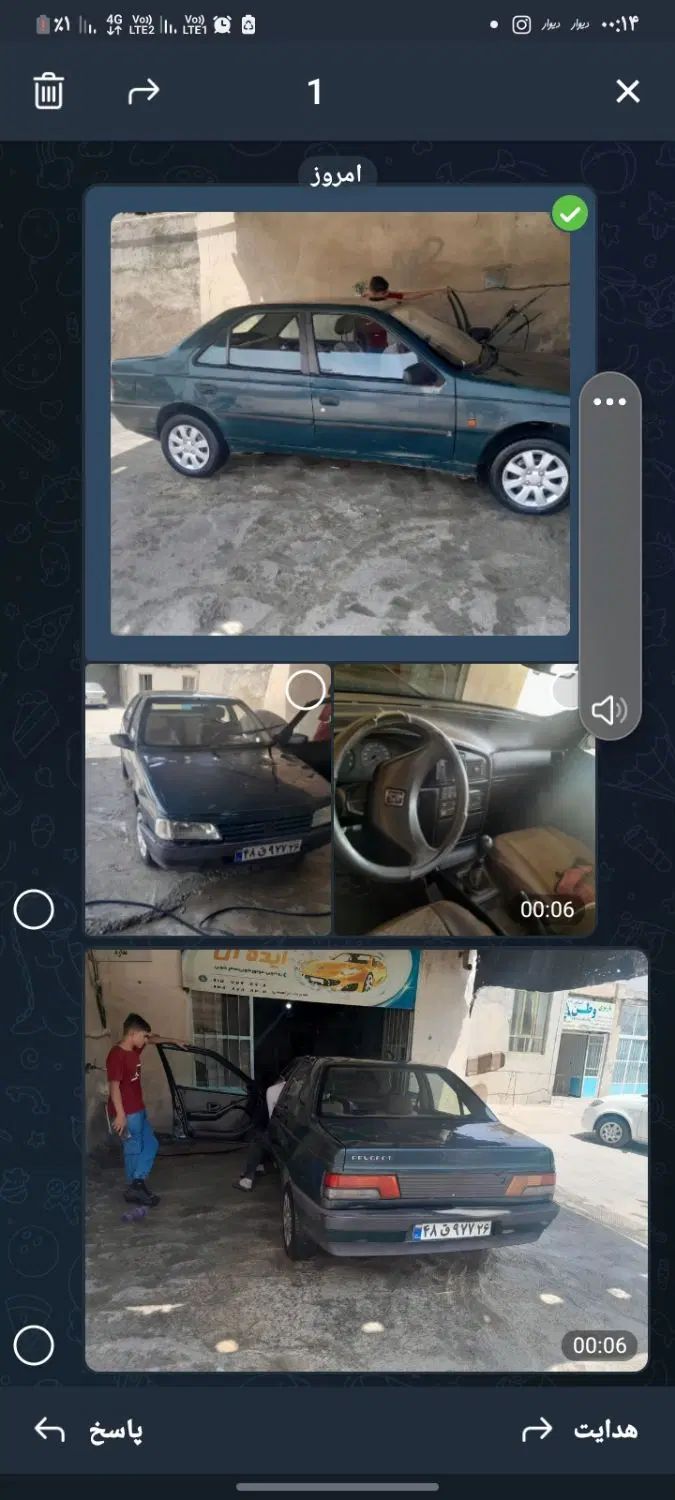Tap پاسخ to reply to the message

point(90,1430)
